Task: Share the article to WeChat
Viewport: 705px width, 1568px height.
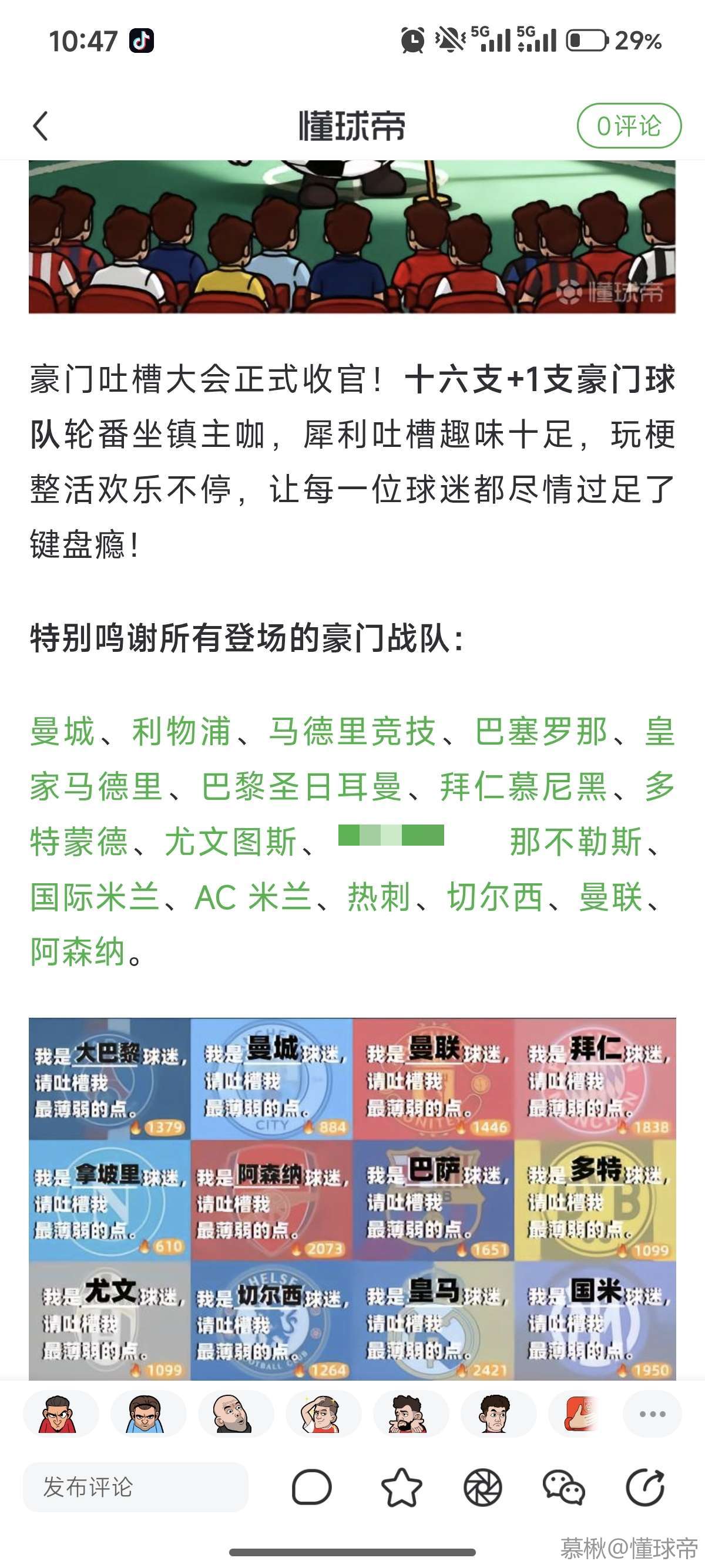Action: (563, 1488)
